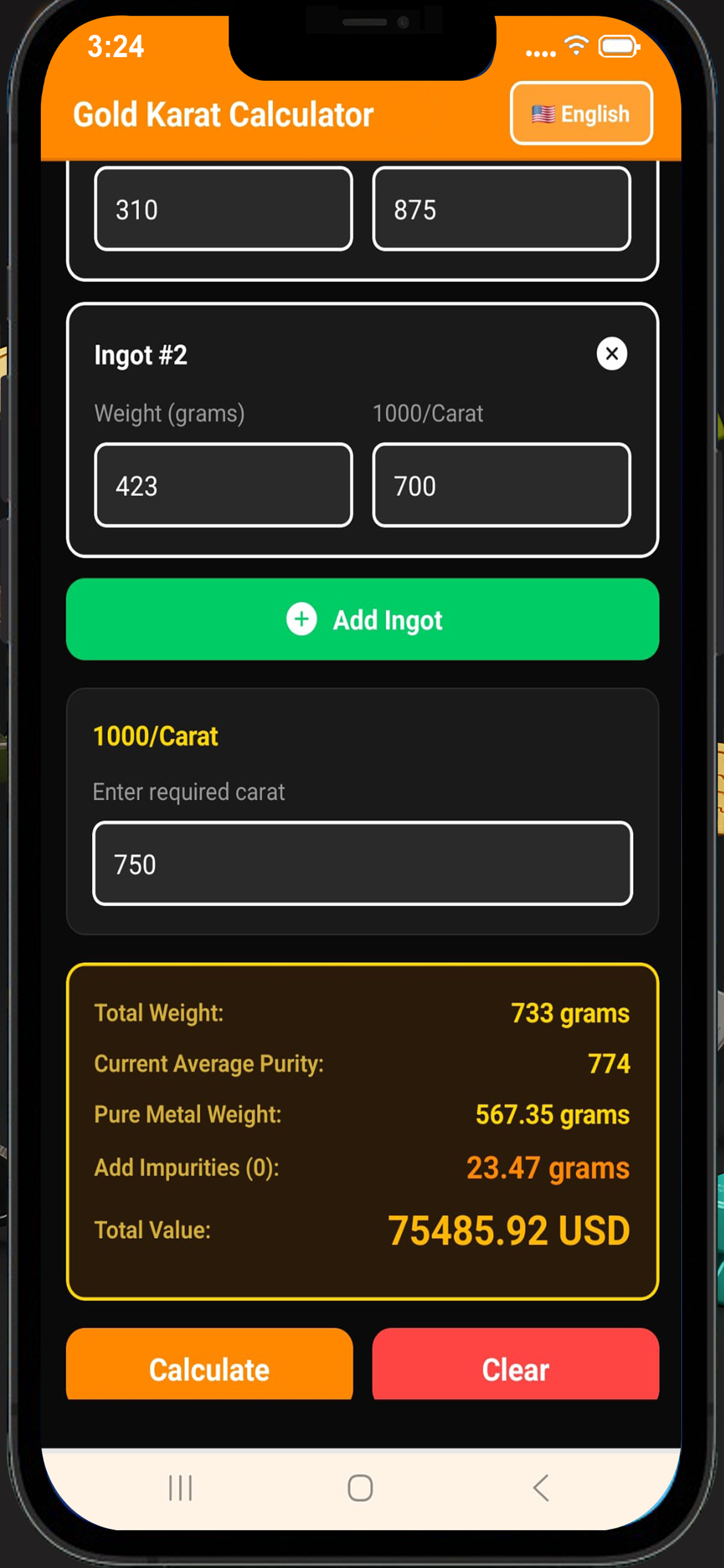724x1568 pixels.
Task: Select the carat field showing 875
Action: pyautogui.click(x=501, y=209)
